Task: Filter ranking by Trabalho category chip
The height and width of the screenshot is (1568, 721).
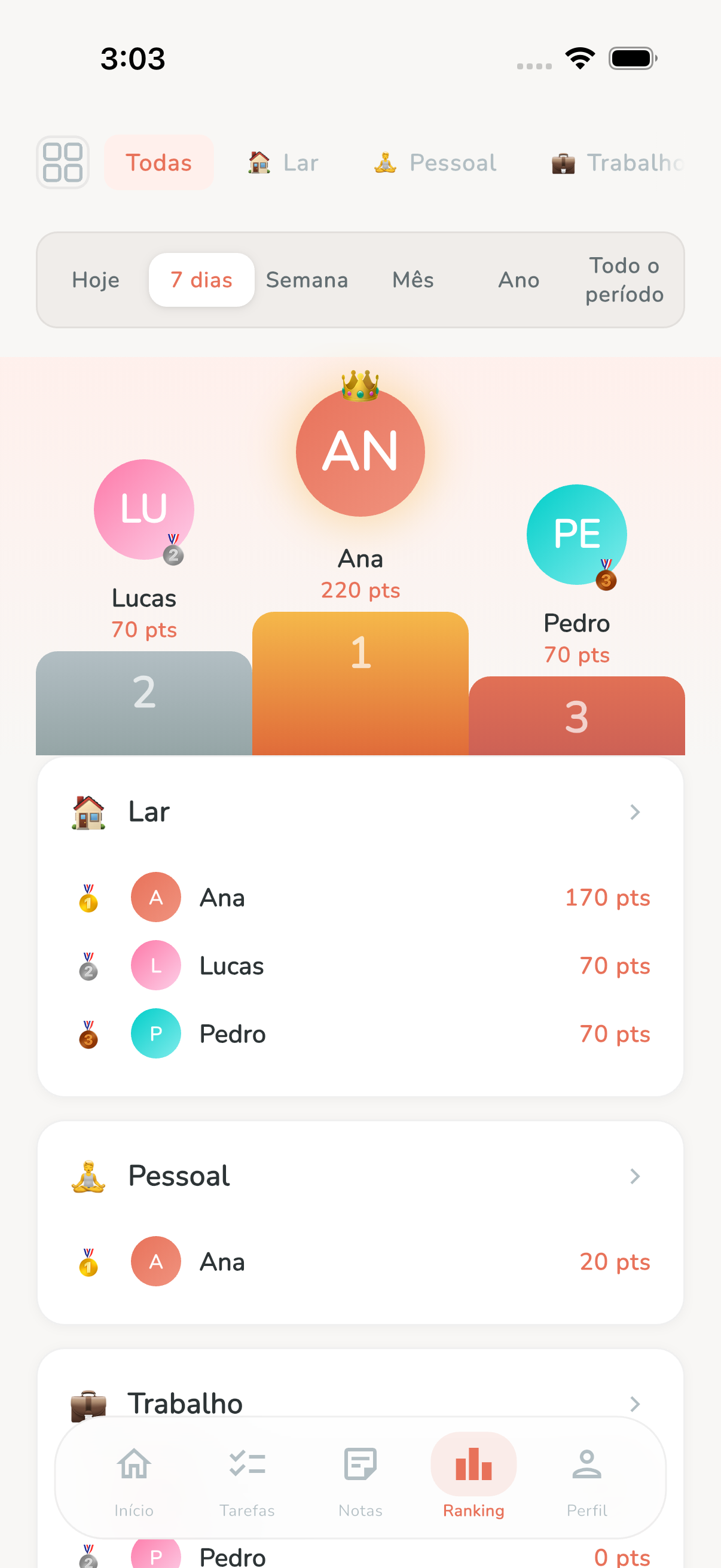Action: coord(618,163)
